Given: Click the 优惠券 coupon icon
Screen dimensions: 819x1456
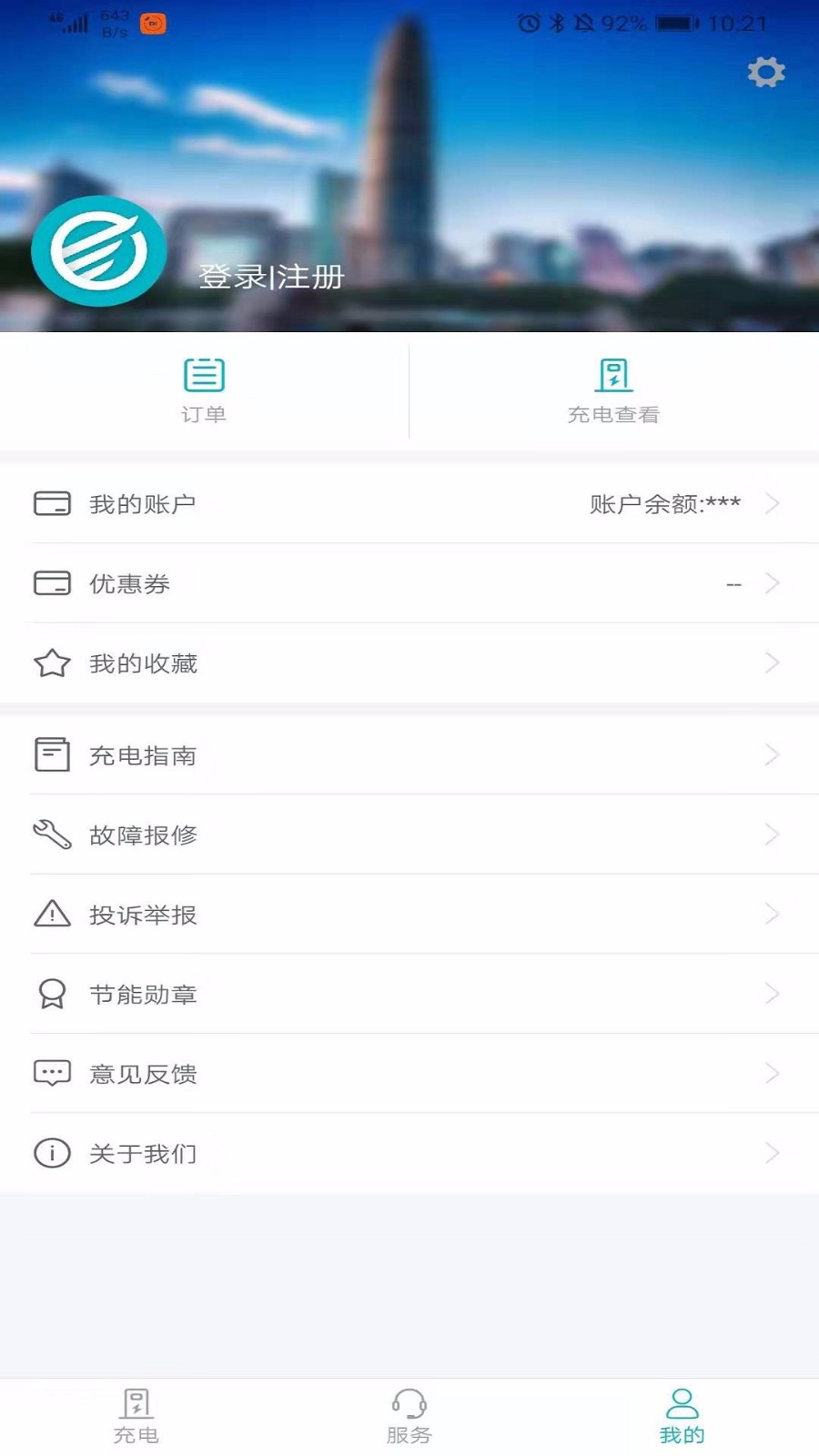Looking at the screenshot, I should click(x=52, y=583).
